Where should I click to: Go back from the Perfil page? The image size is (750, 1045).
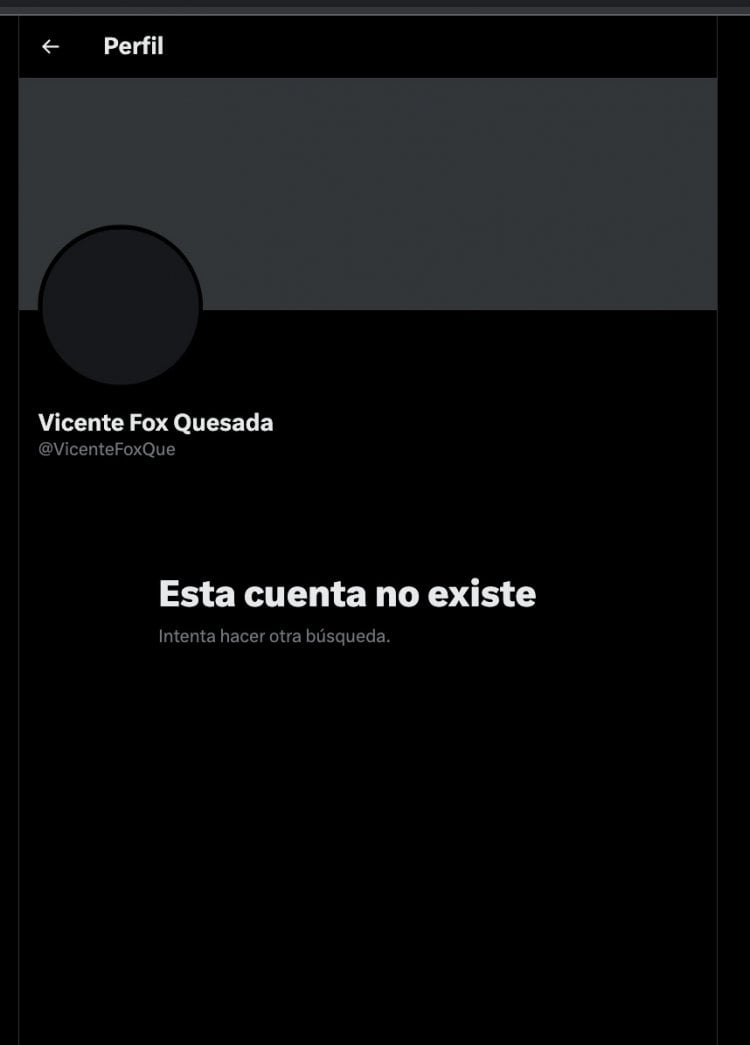pyautogui.click(x=50, y=46)
